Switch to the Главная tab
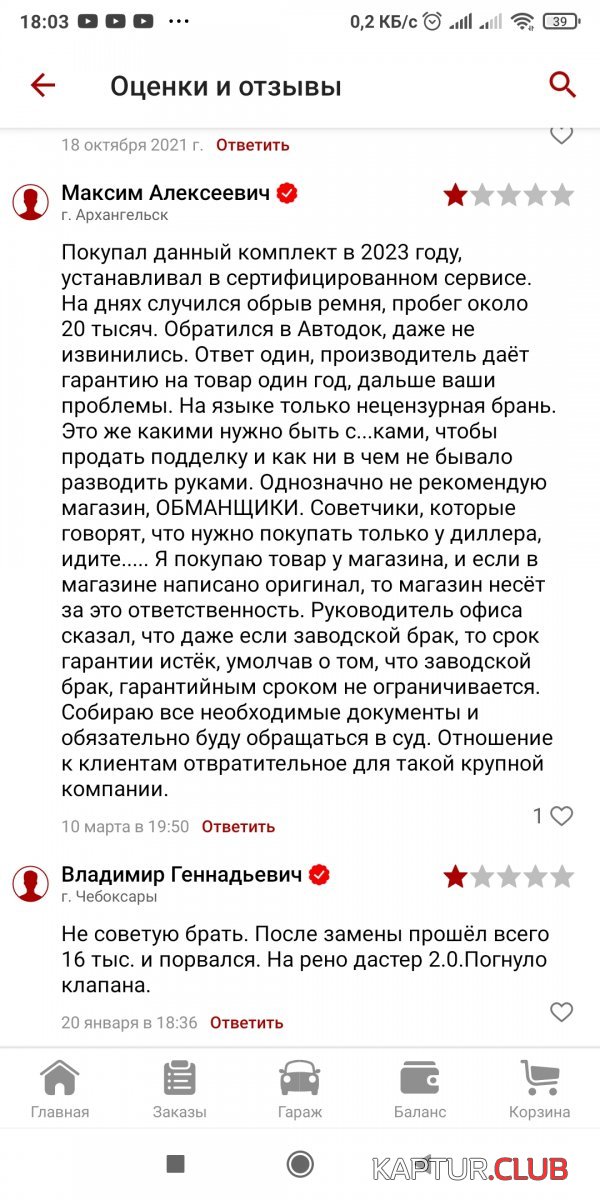This screenshot has height=1200, width=600. (60, 1089)
